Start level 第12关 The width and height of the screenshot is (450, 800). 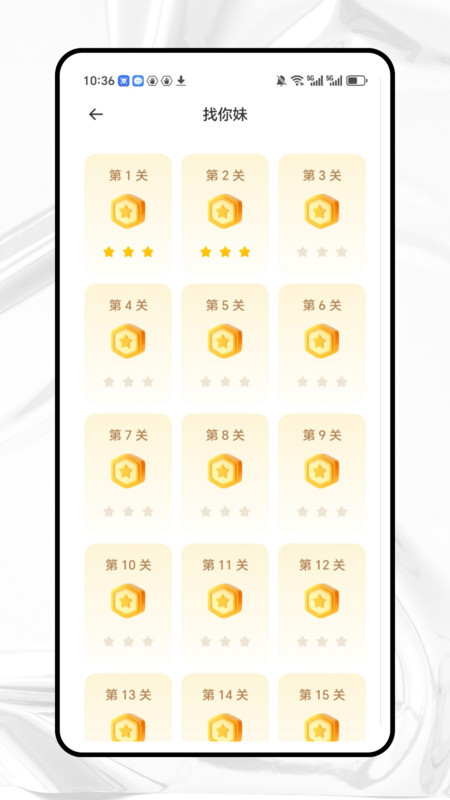pos(322,603)
